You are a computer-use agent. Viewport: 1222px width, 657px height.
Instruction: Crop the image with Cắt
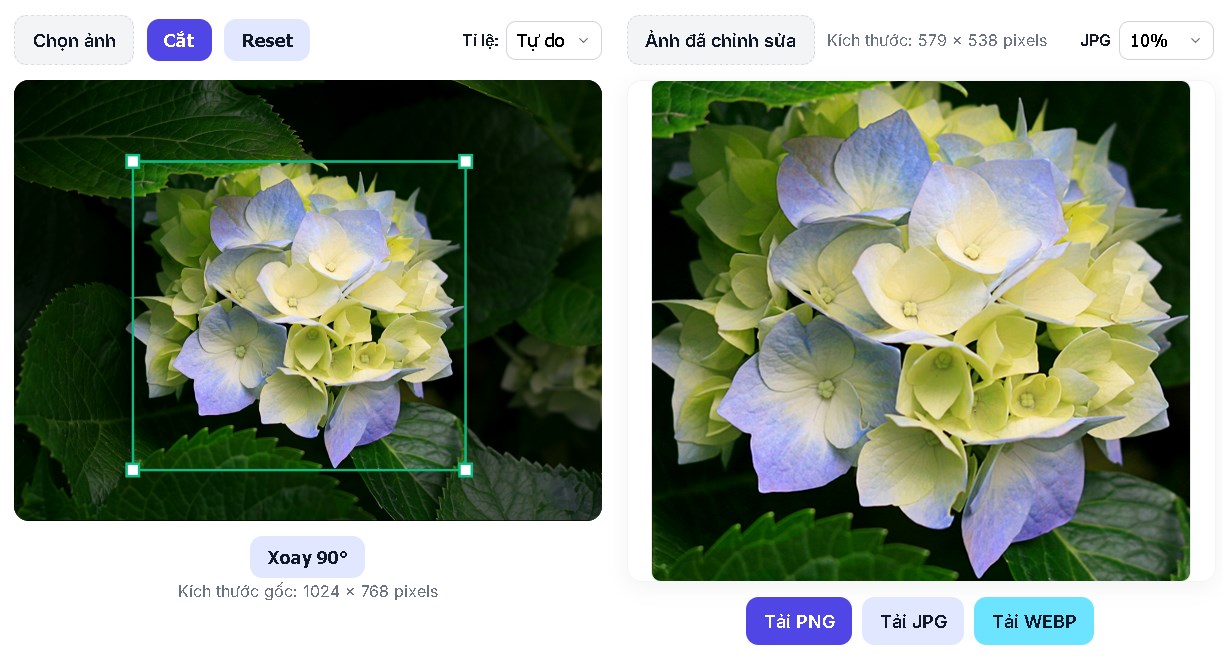coord(179,40)
